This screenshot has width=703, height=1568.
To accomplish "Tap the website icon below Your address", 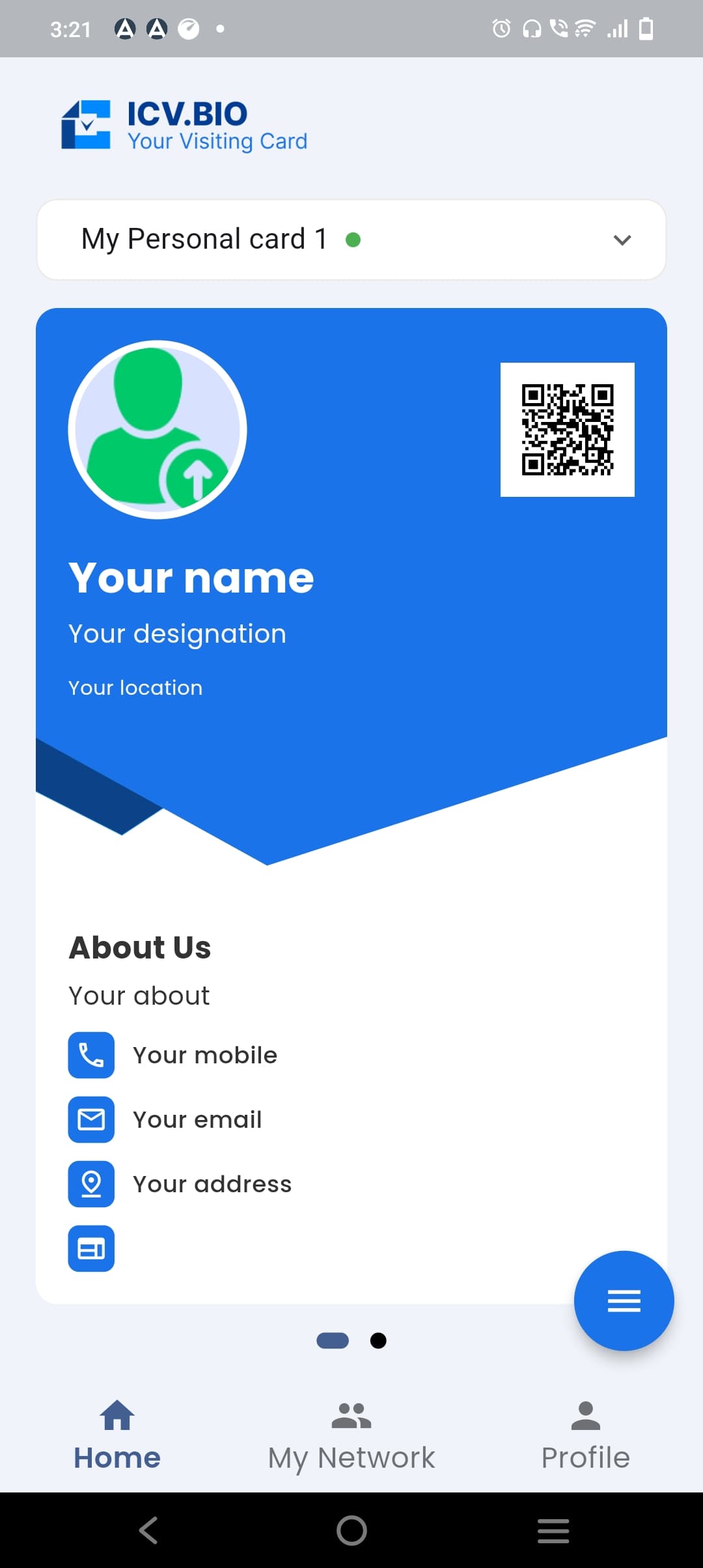I will tap(91, 1248).
